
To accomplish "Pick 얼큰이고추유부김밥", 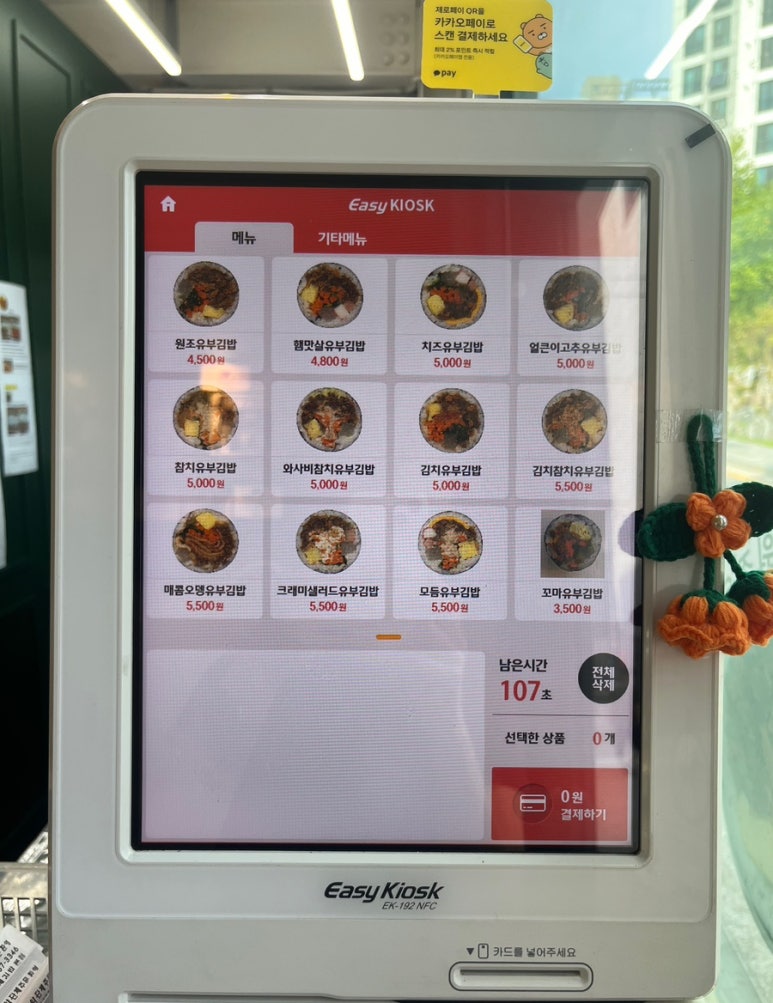I will 574,313.
